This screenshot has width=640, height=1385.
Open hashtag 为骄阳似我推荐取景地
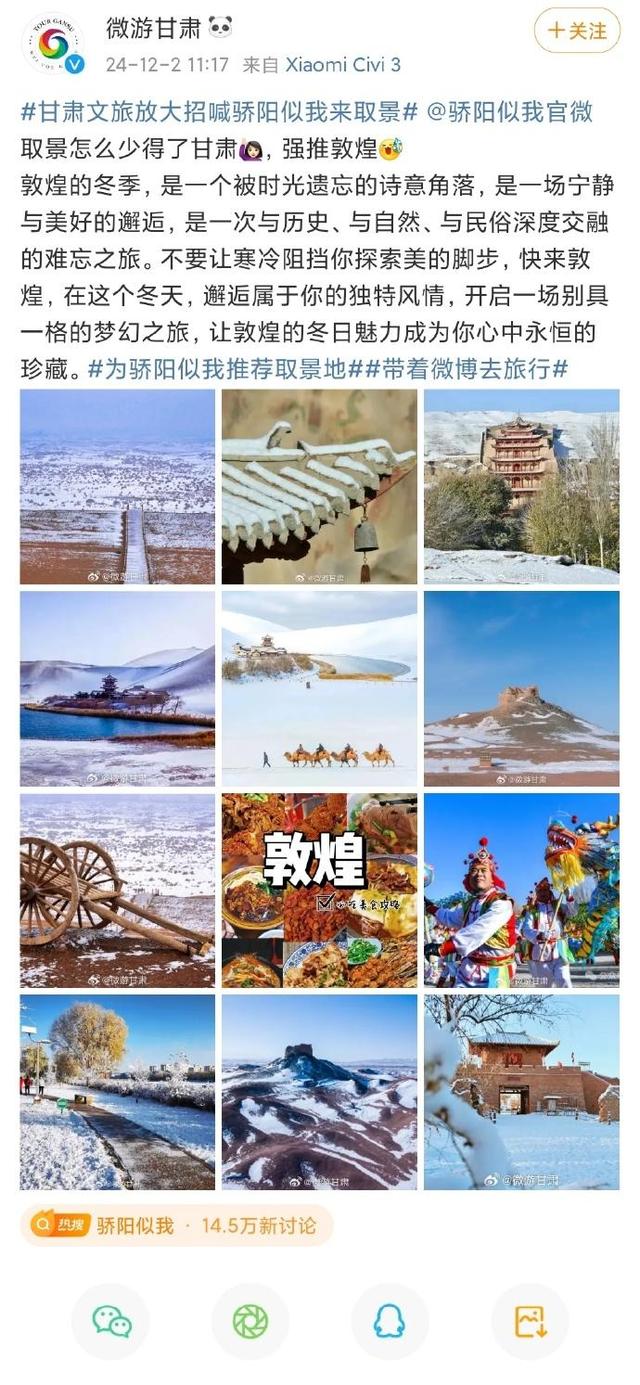217,369
